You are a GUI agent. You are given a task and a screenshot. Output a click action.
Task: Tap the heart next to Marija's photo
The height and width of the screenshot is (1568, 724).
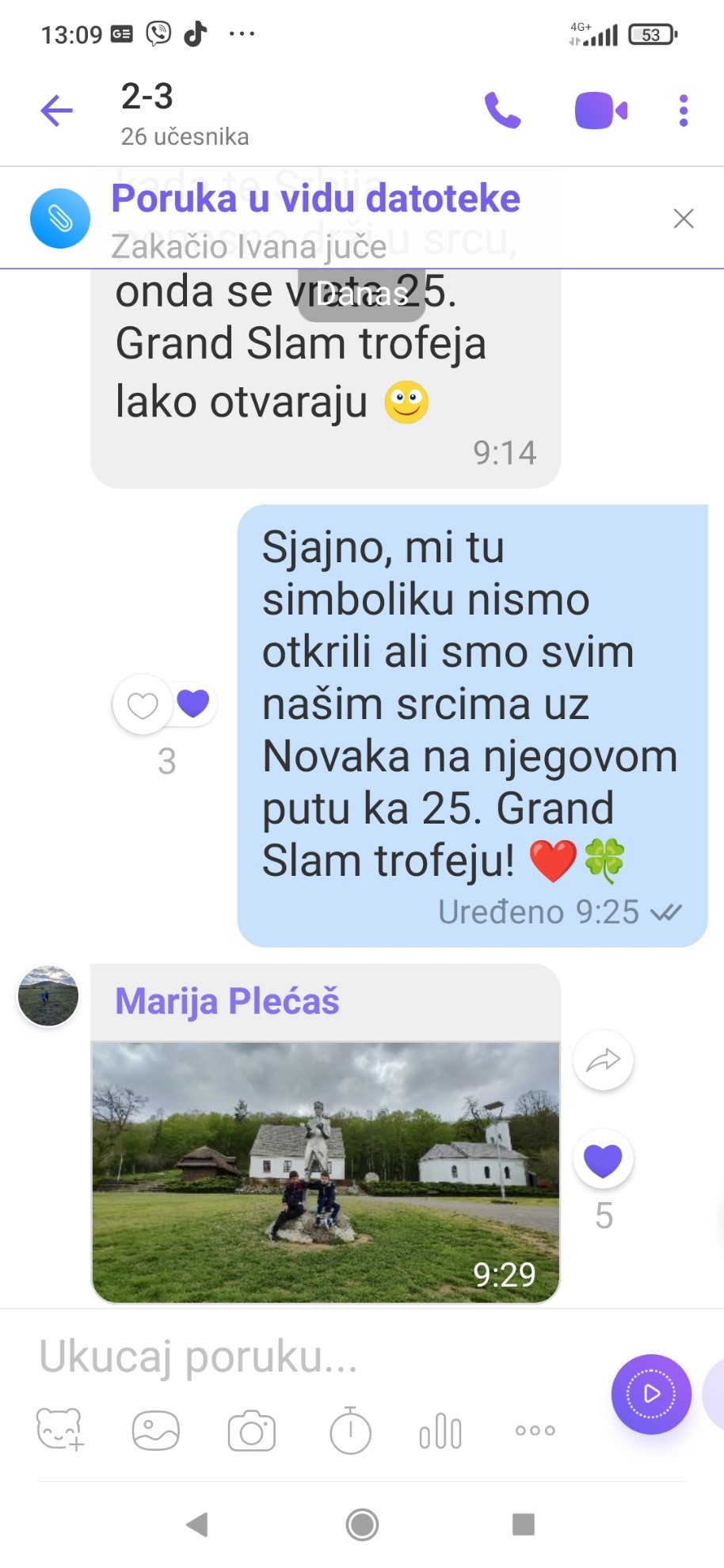(603, 1161)
